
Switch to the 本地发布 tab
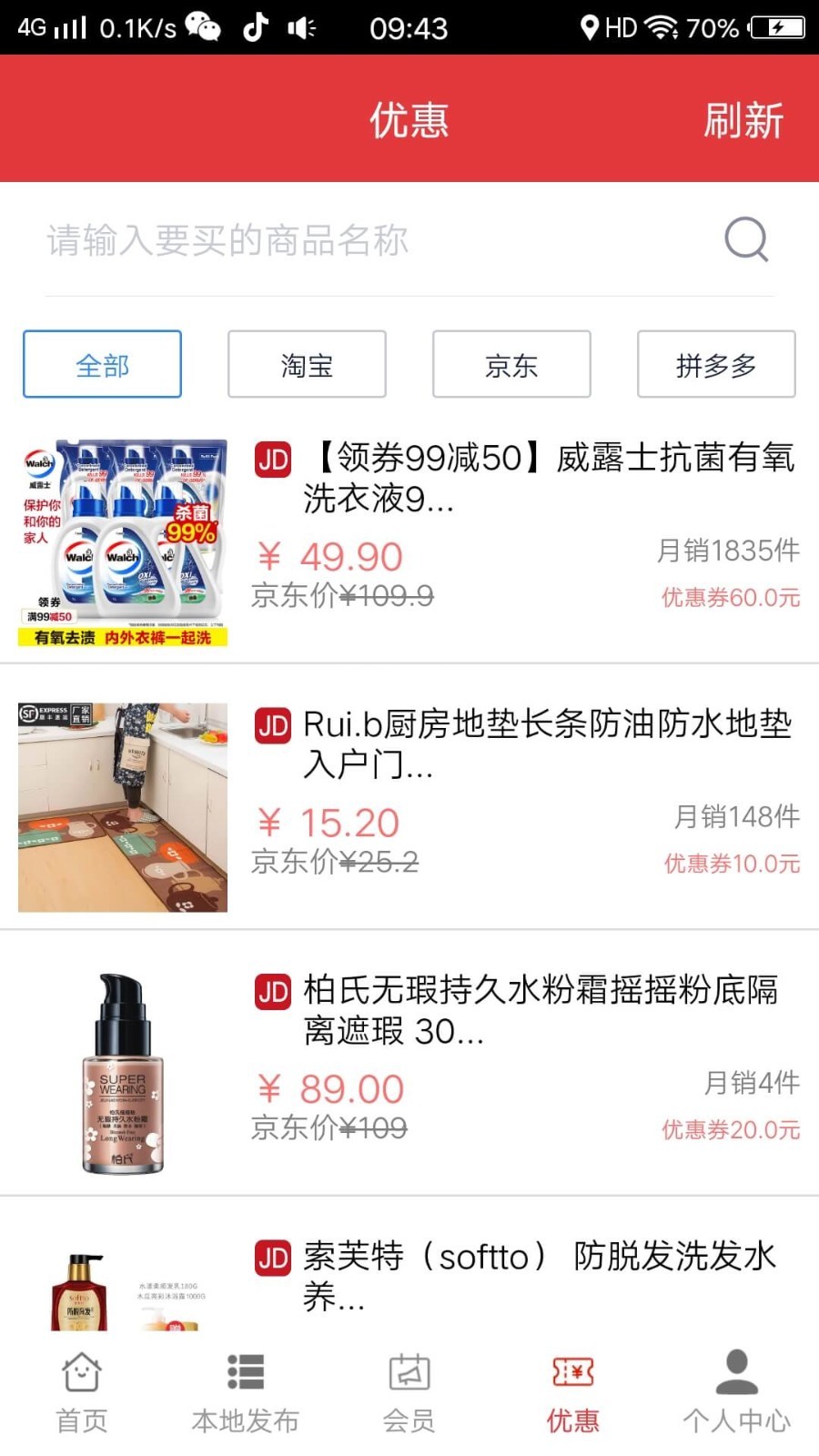246,1392
